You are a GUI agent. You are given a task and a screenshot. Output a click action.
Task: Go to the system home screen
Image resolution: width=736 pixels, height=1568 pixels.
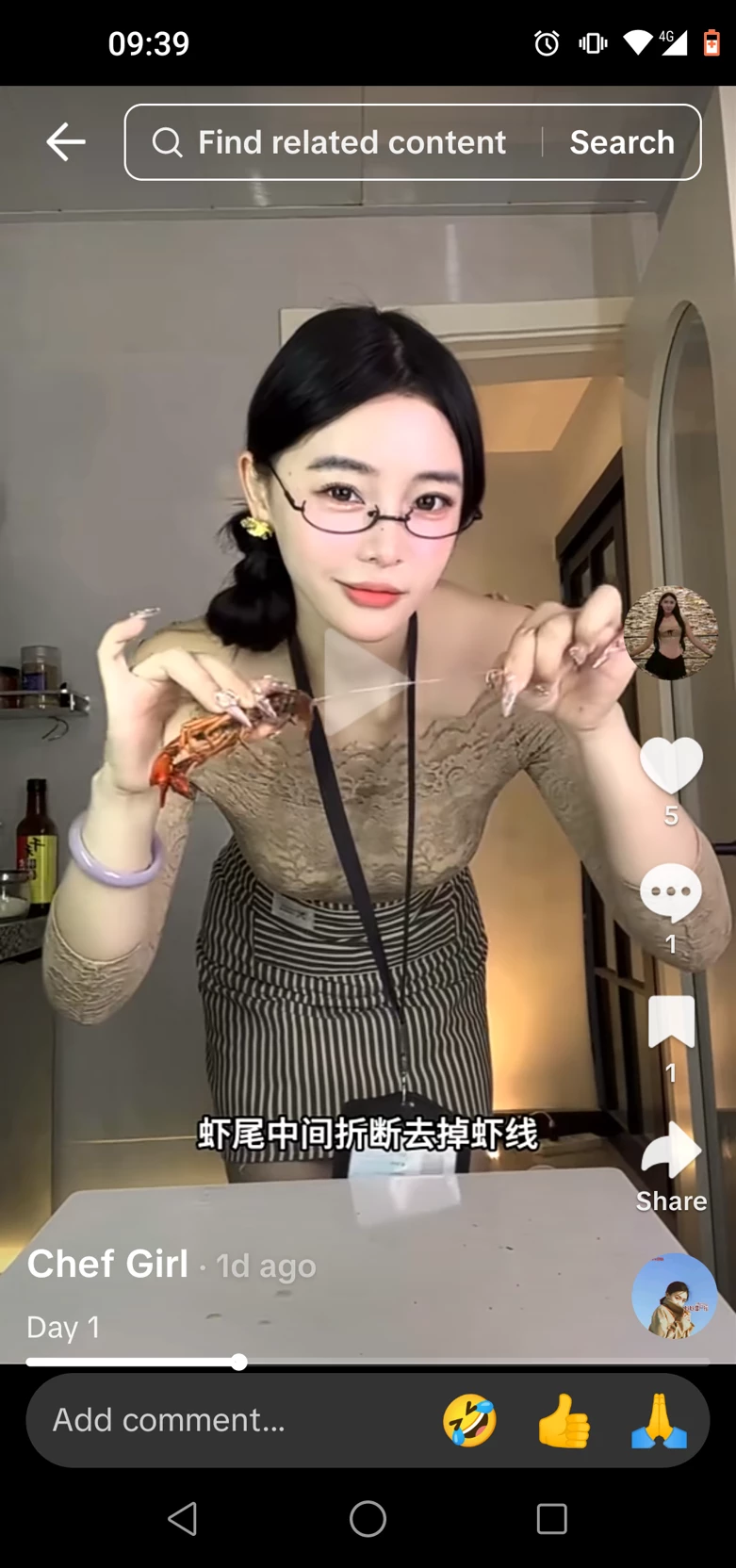pyautogui.click(x=368, y=1519)
